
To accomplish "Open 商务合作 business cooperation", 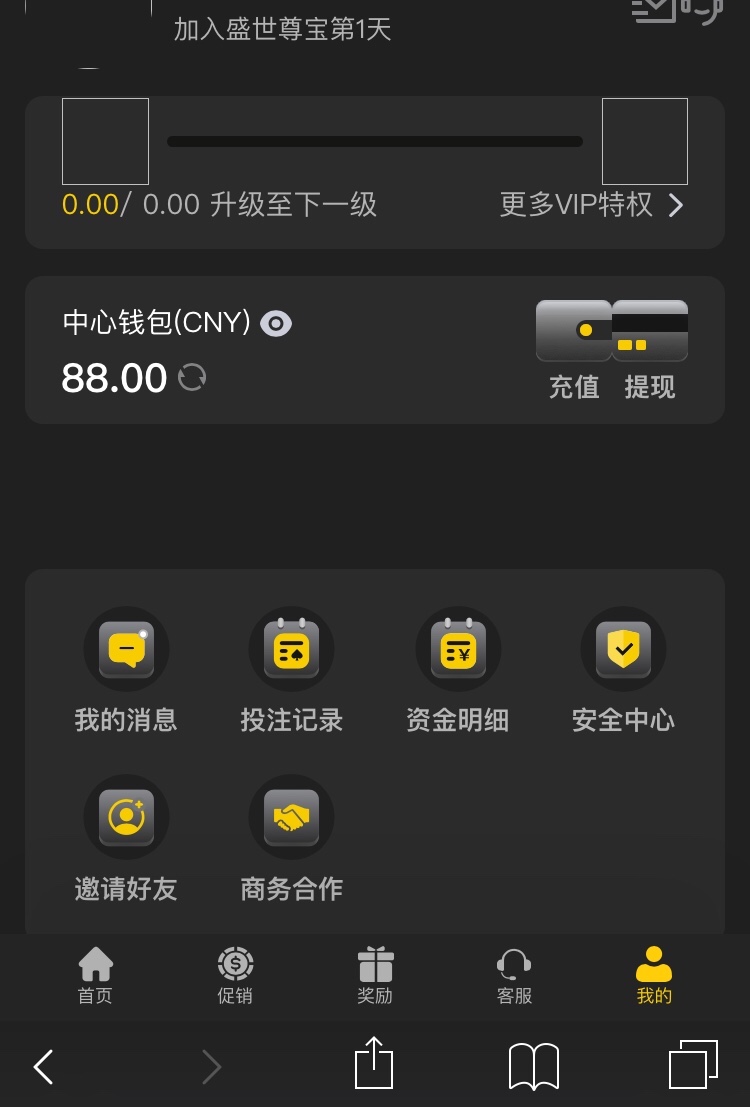I will point(292,839).
